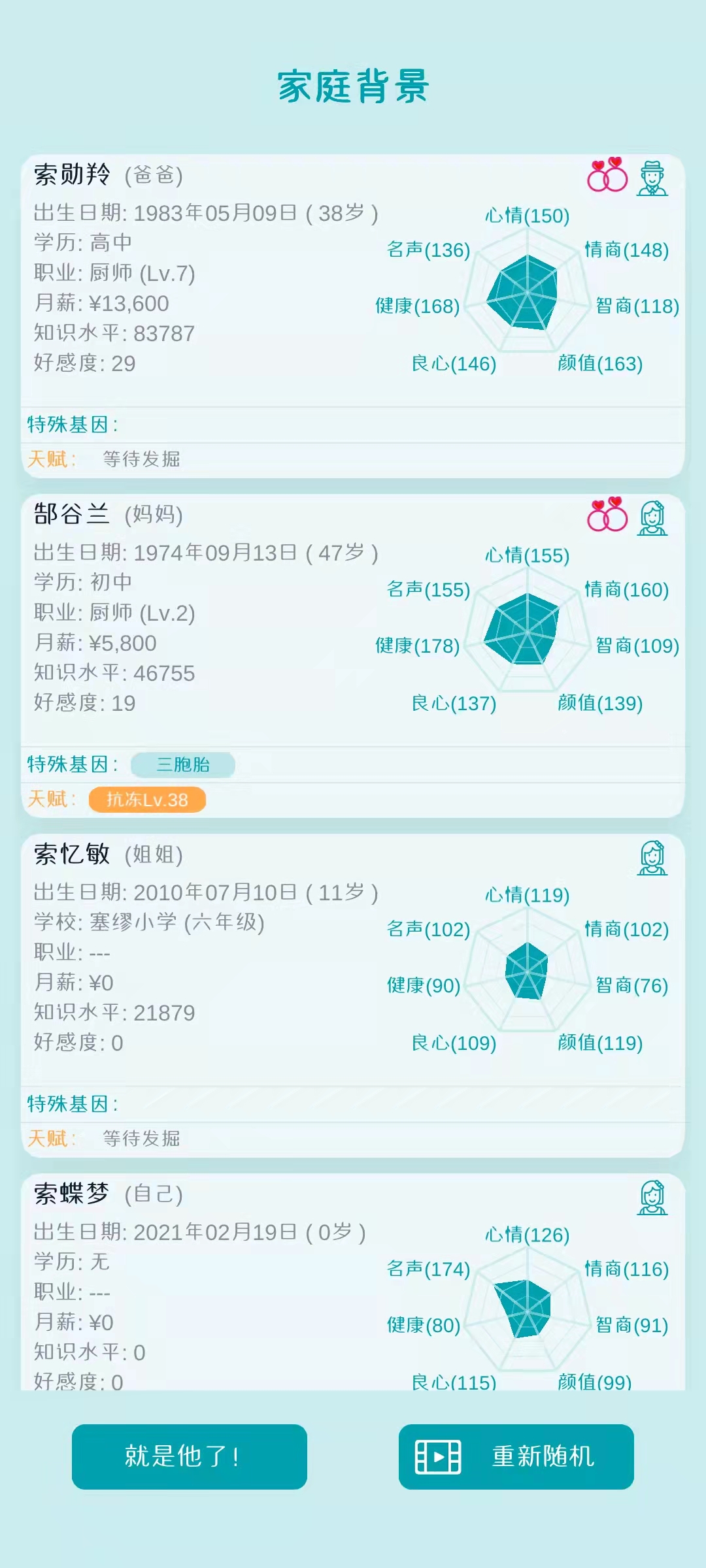
Task: Open sister 索忆敏's info card
Action: (196, 967)
